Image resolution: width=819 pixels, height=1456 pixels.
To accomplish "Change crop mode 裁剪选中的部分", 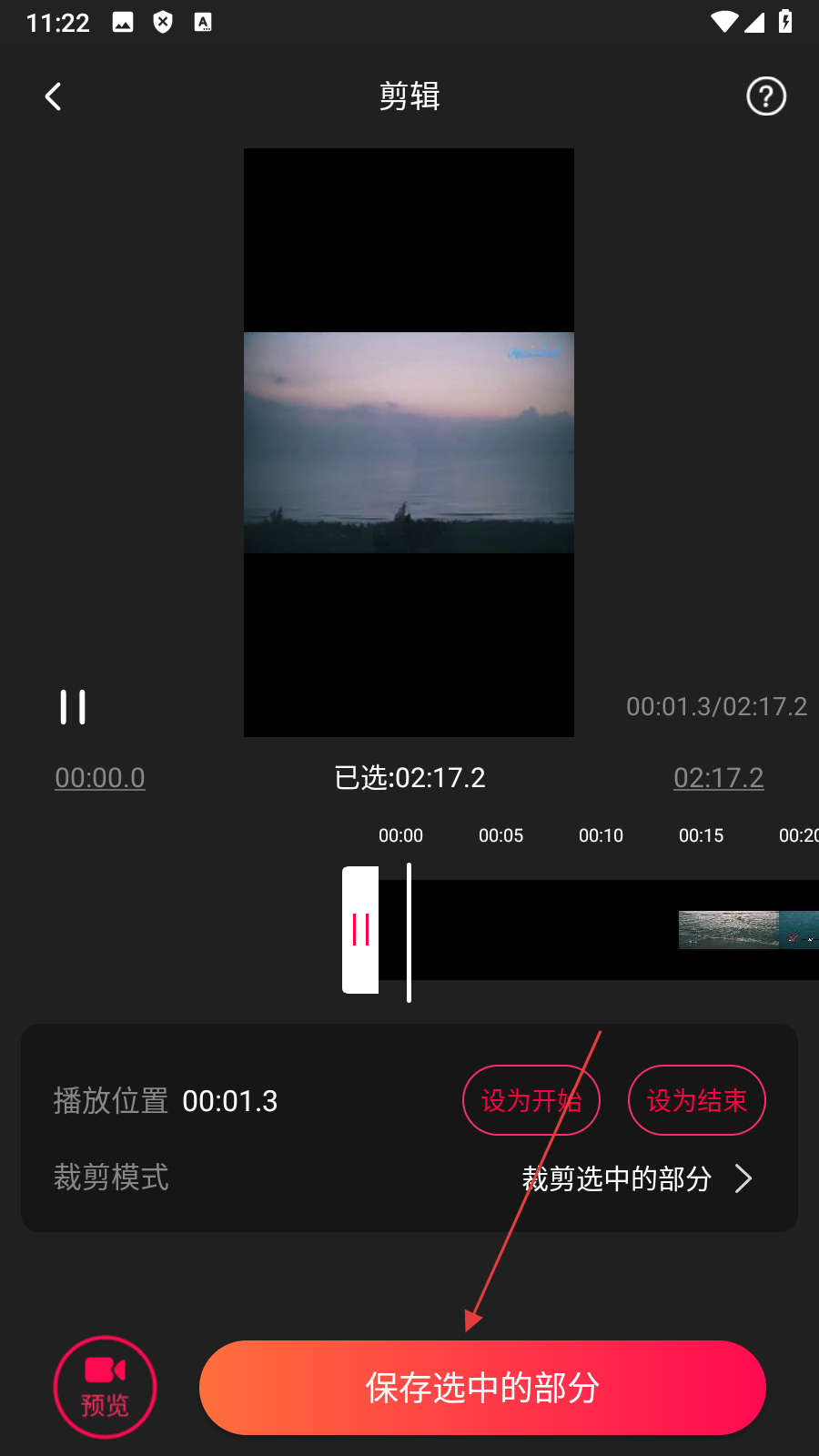I will [x=637, y=1178].
